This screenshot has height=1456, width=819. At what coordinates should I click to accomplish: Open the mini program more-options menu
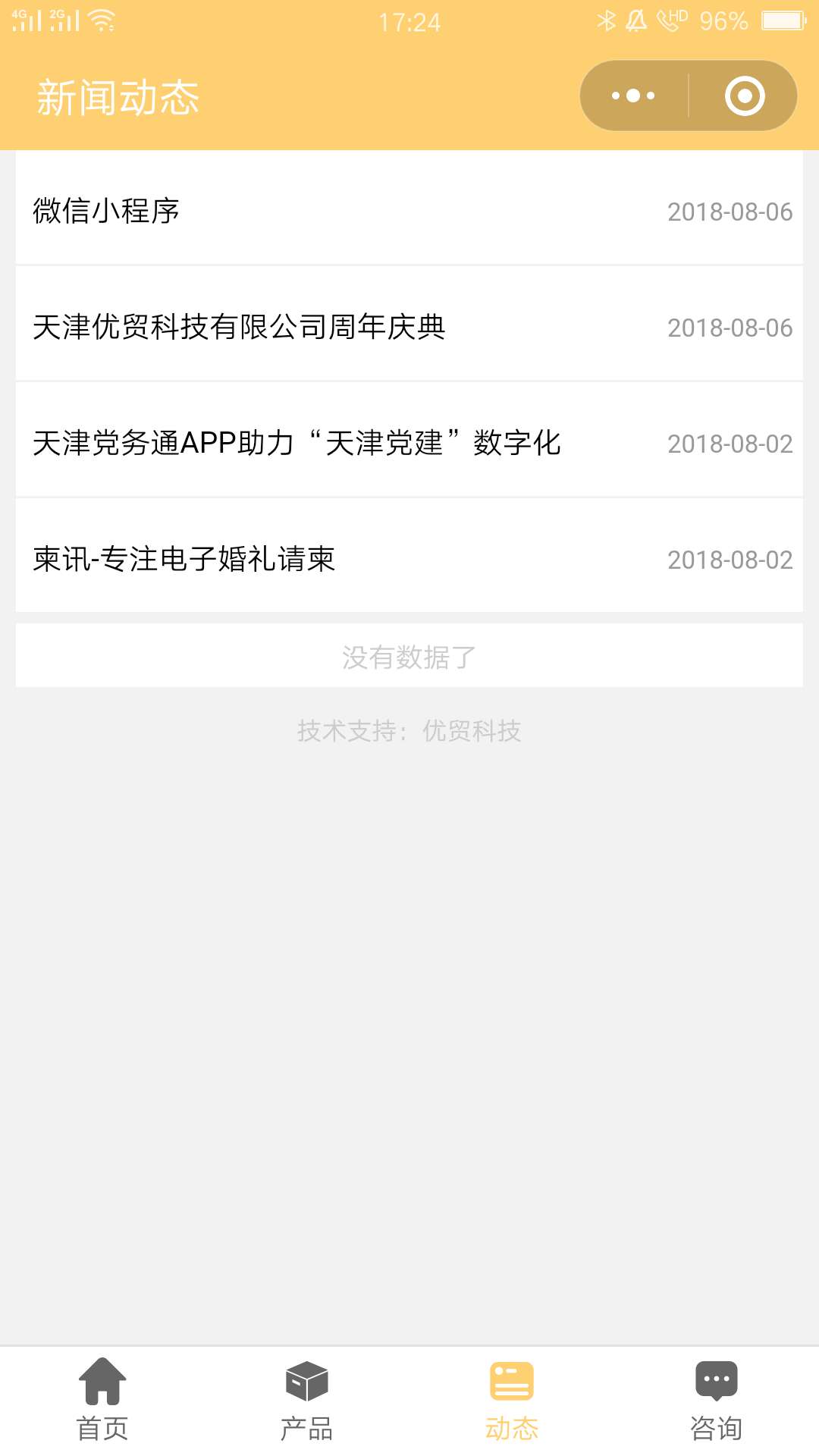coord(634,96)
